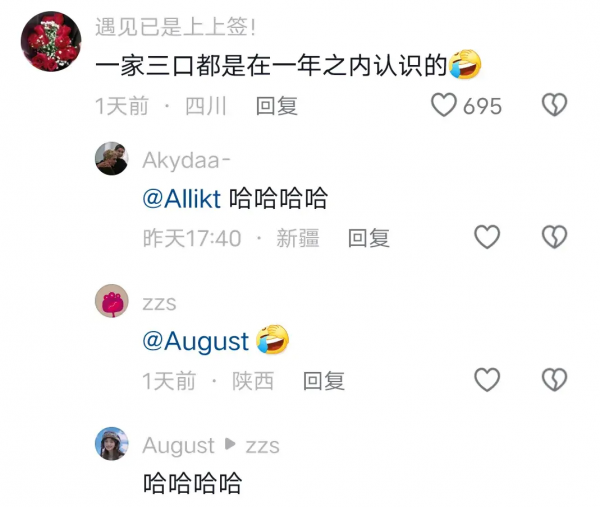Open the @August mention link
This screenshot has height=507, width=600.
[195, 341]
